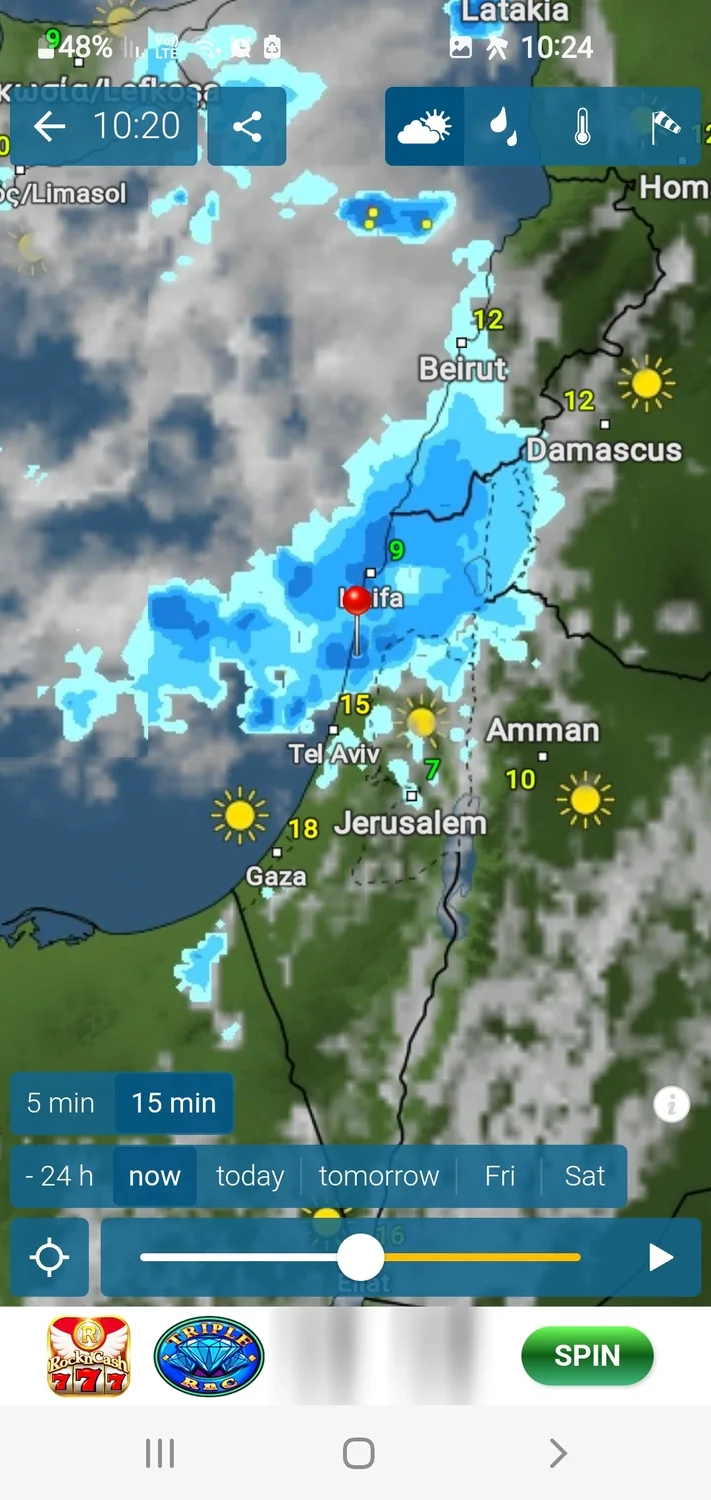Viewport: 711px width, 1500px height.
Task: View the tomorrow forecast
Action: [379, 1176]
